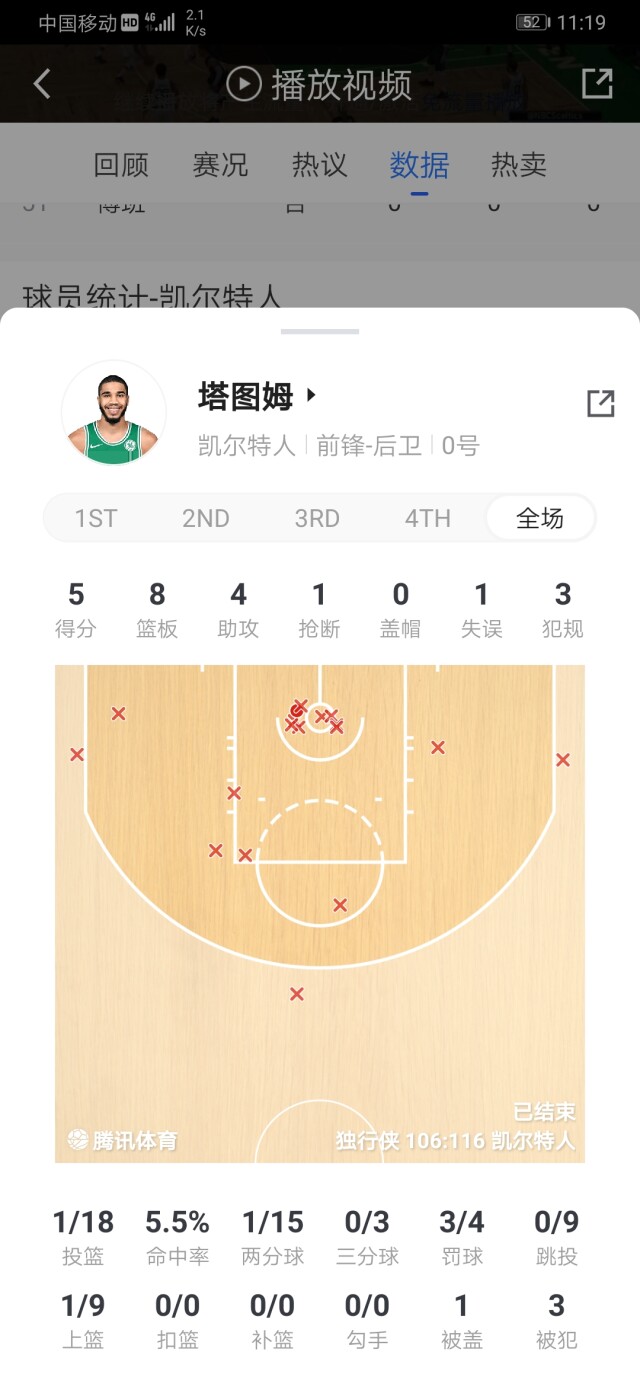This screenshot has width=640, height=1387.
Task: Select the 数据 tab
Action: (x=419, y=165)
